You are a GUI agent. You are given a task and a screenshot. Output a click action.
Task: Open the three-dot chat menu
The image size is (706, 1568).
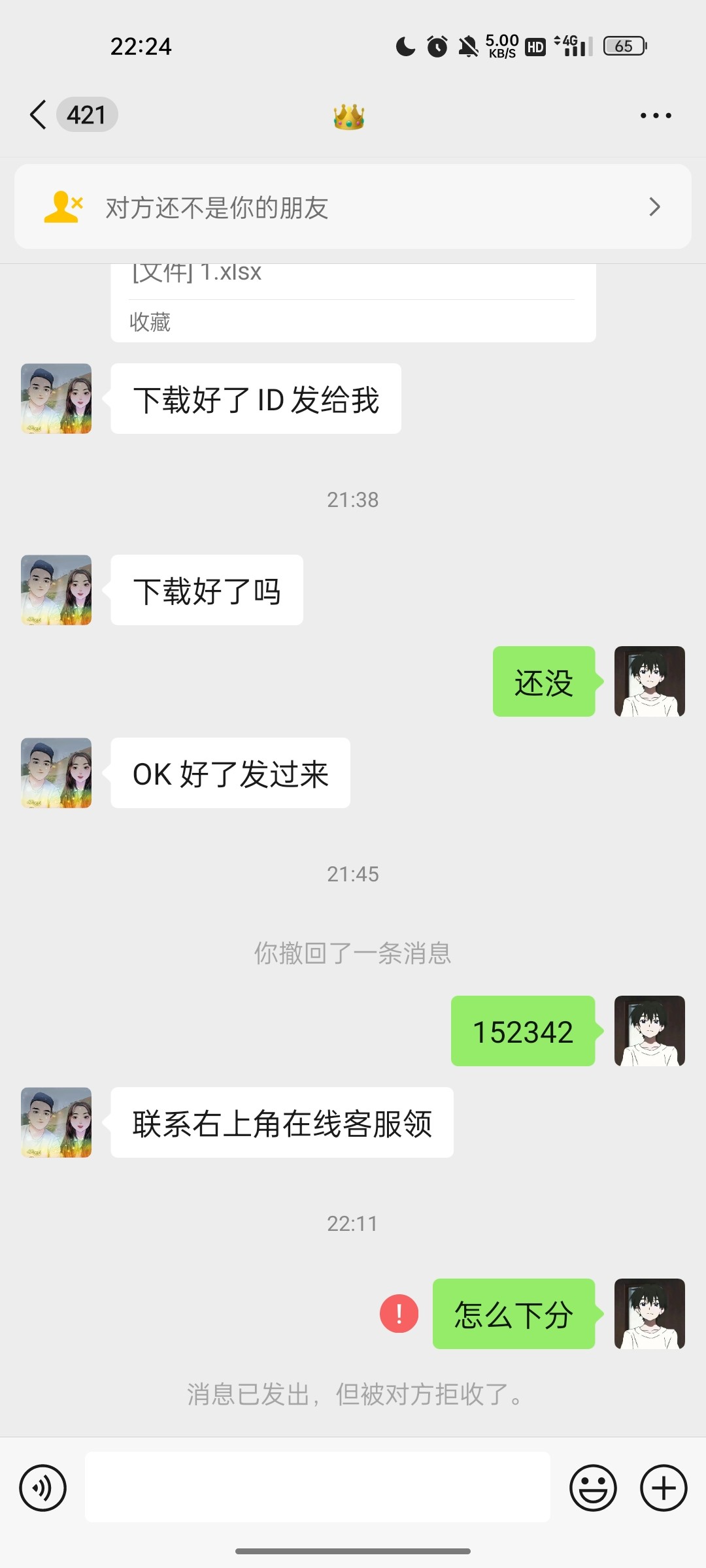pyautogui.click(x=655, y=116)
